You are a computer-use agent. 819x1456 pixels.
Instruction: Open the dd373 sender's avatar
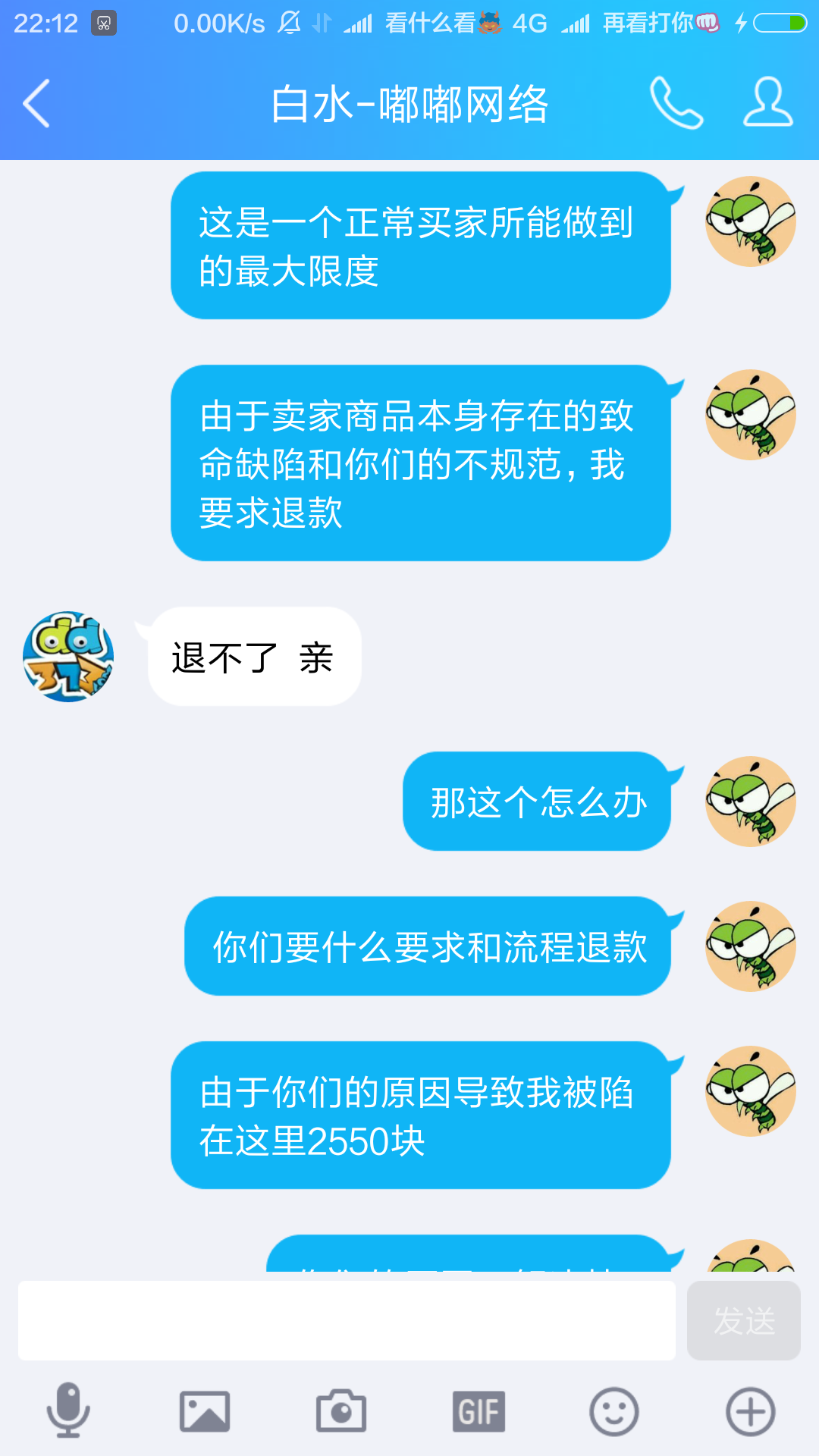point(68,657)
